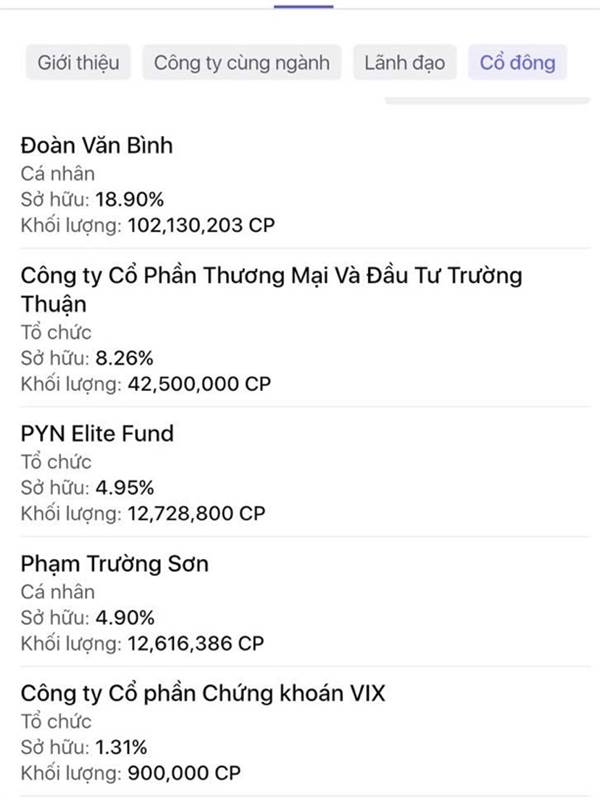This screenshot has width=600, height=800.
Task: Switch to the Giới thiệu tab
Action: (x=78, y=62)
